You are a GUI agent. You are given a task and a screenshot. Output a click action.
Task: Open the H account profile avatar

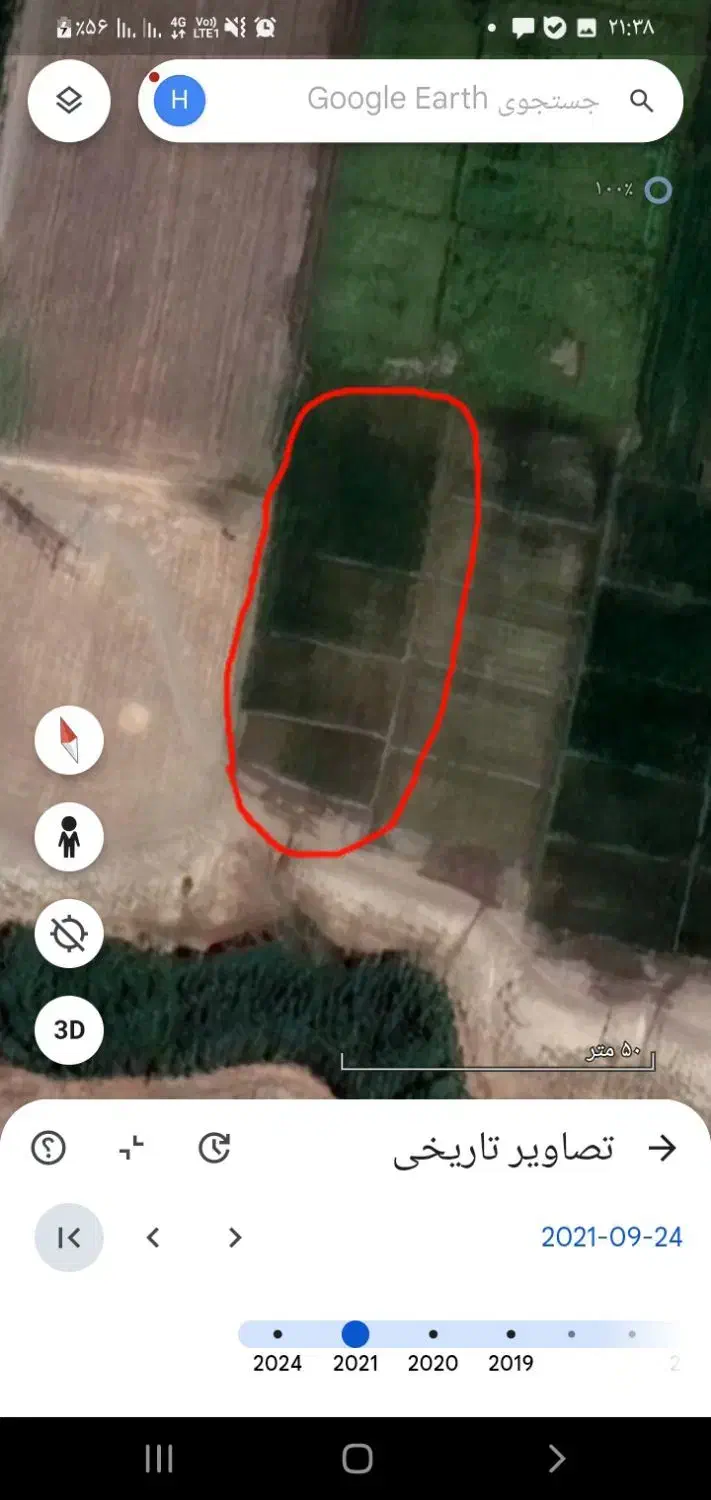pos(180,101)
